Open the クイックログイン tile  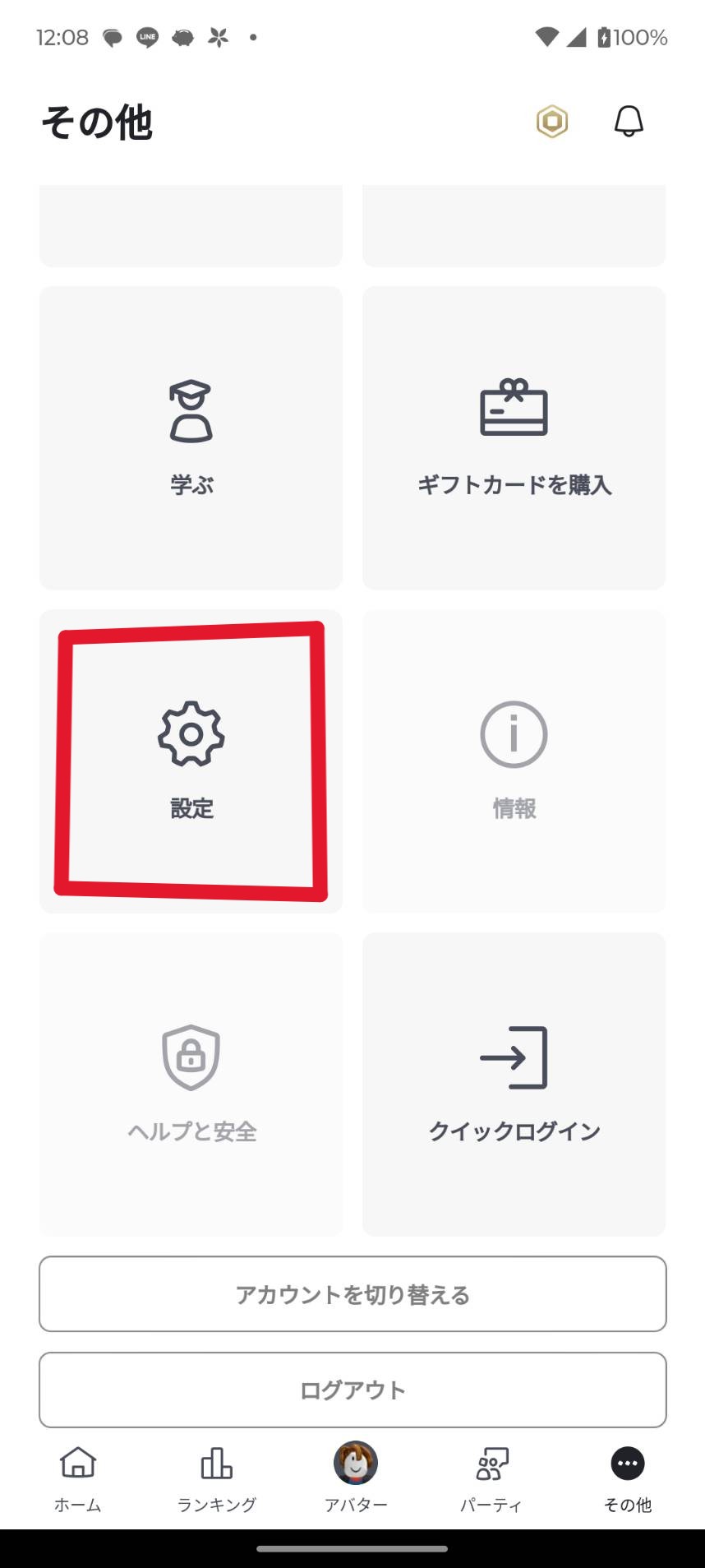514,1084
